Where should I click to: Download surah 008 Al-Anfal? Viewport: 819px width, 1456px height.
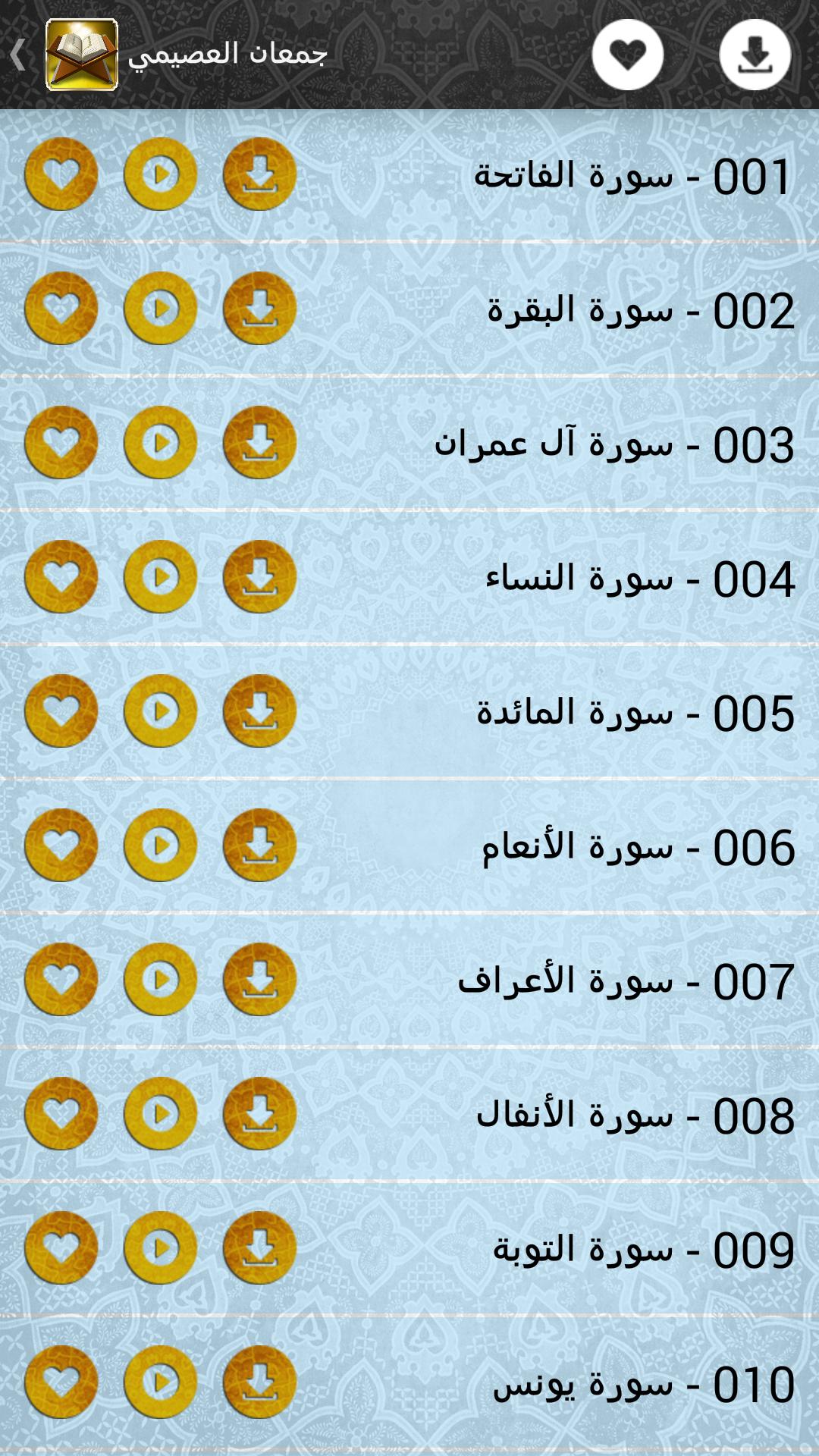point(259,1114)
